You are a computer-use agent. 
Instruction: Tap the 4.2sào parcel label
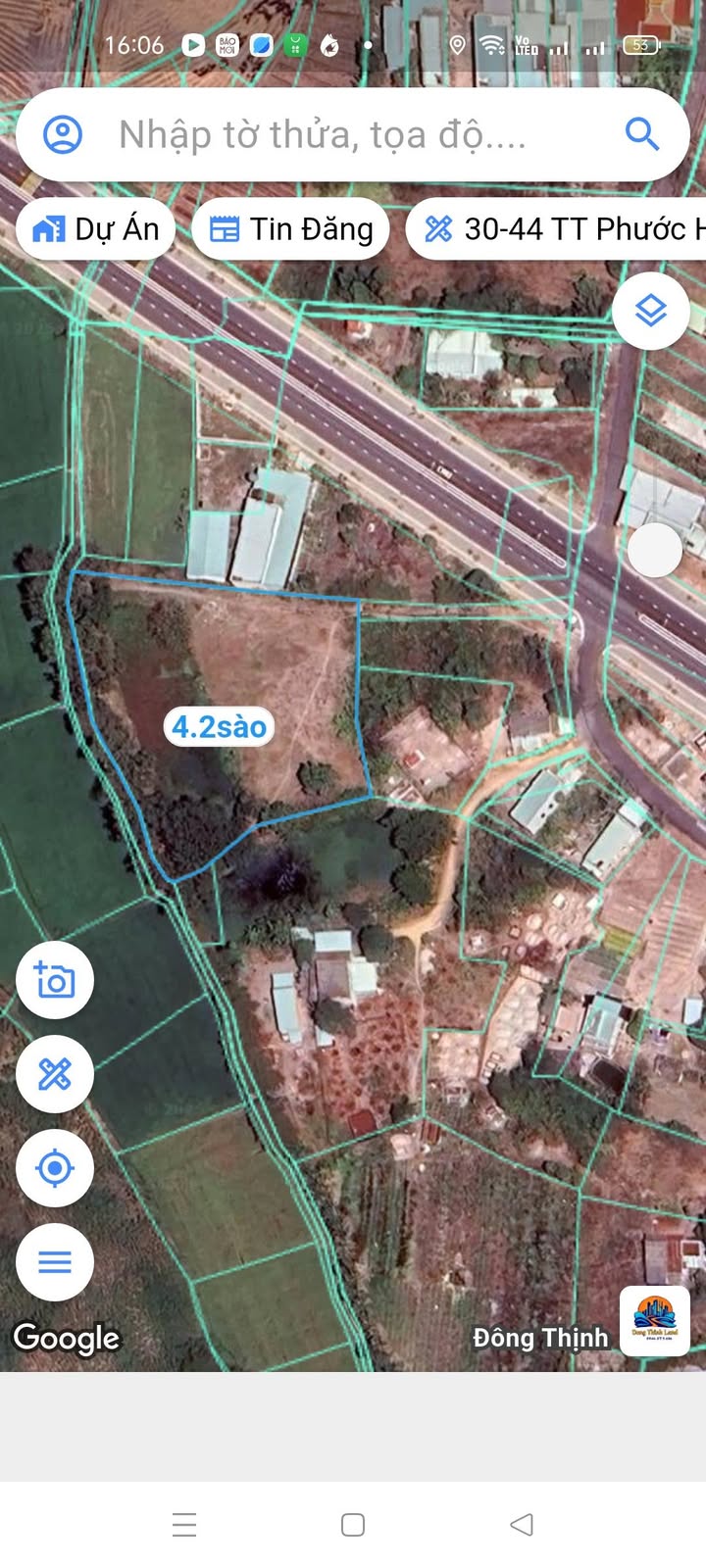[219, 727]
